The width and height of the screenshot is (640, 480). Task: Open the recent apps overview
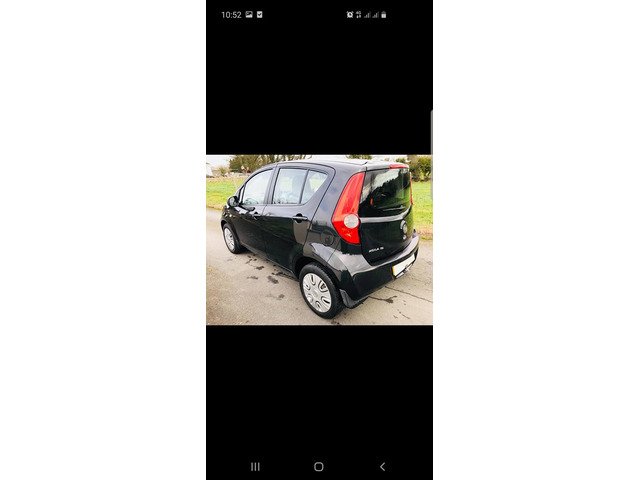pos(255,466)
